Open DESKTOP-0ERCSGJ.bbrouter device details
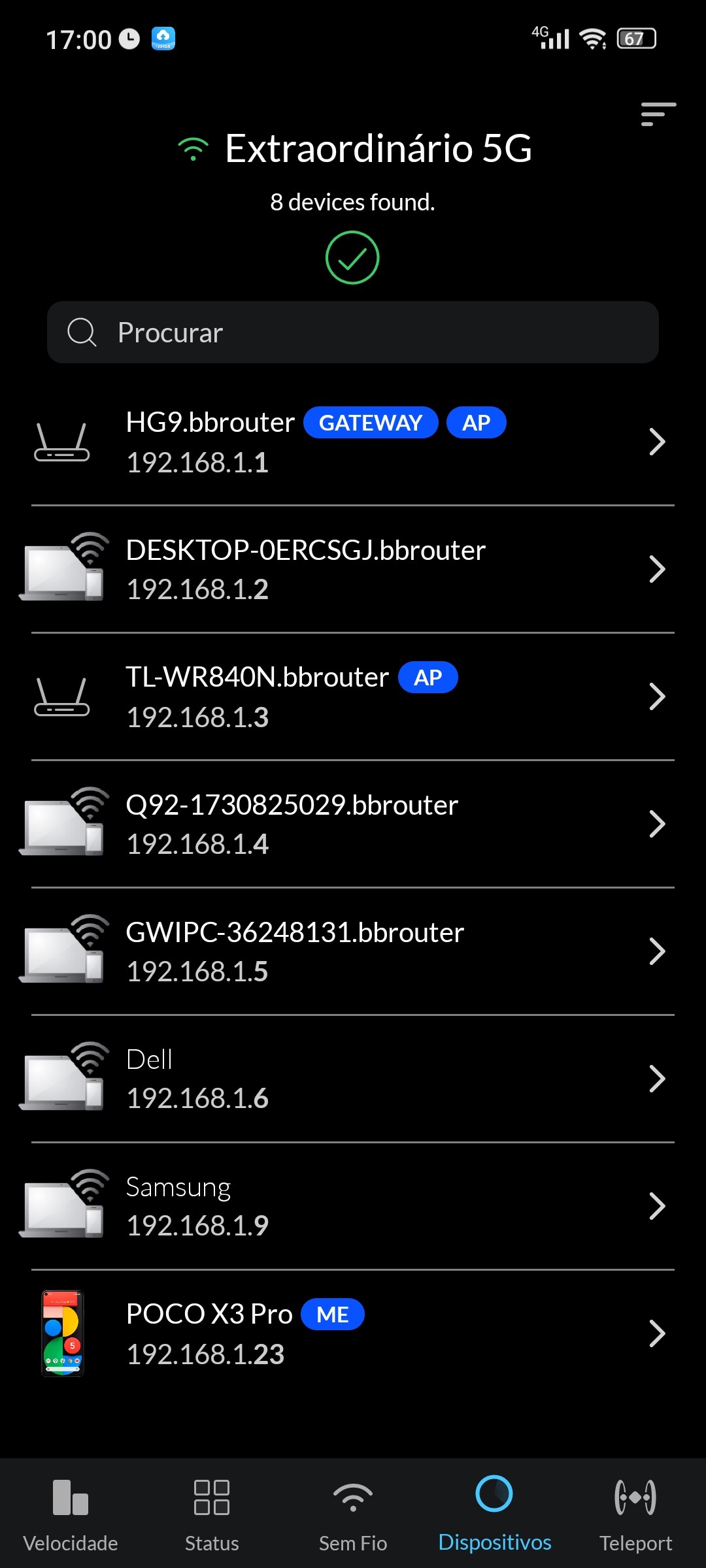 click(353, 569)
